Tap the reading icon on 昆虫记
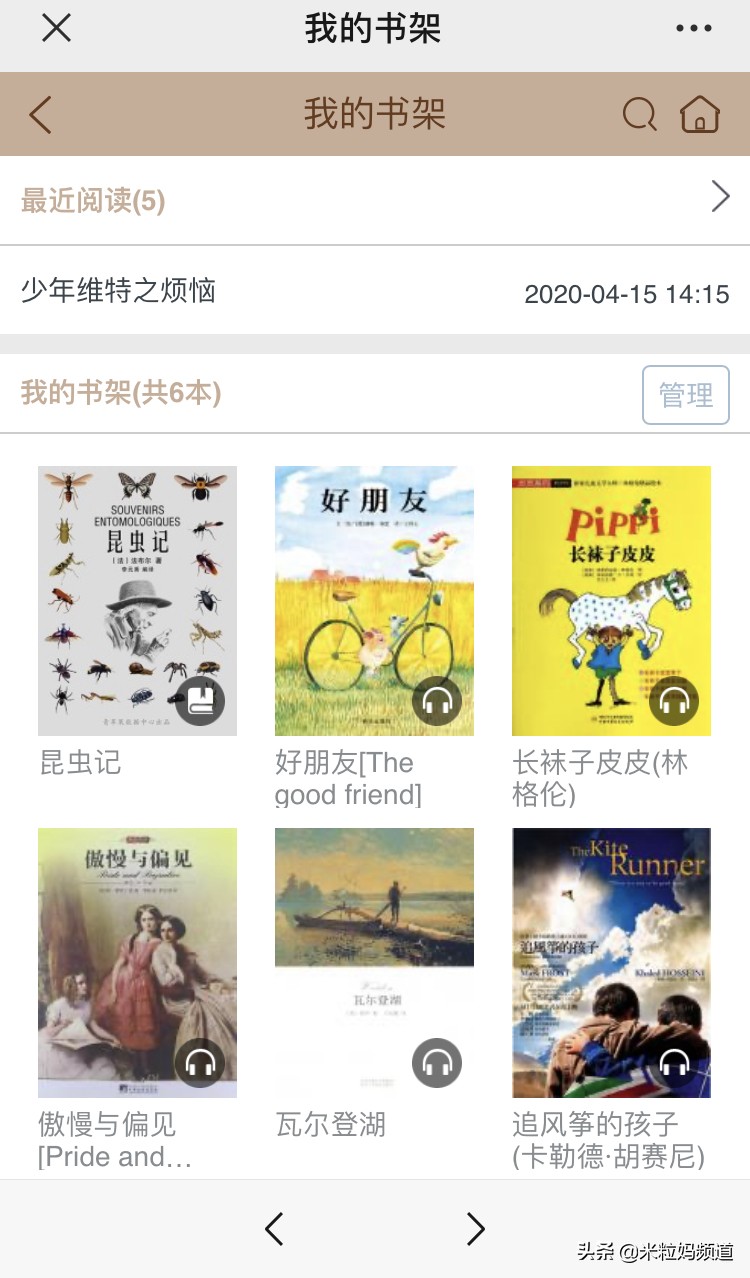 (200, 702)
